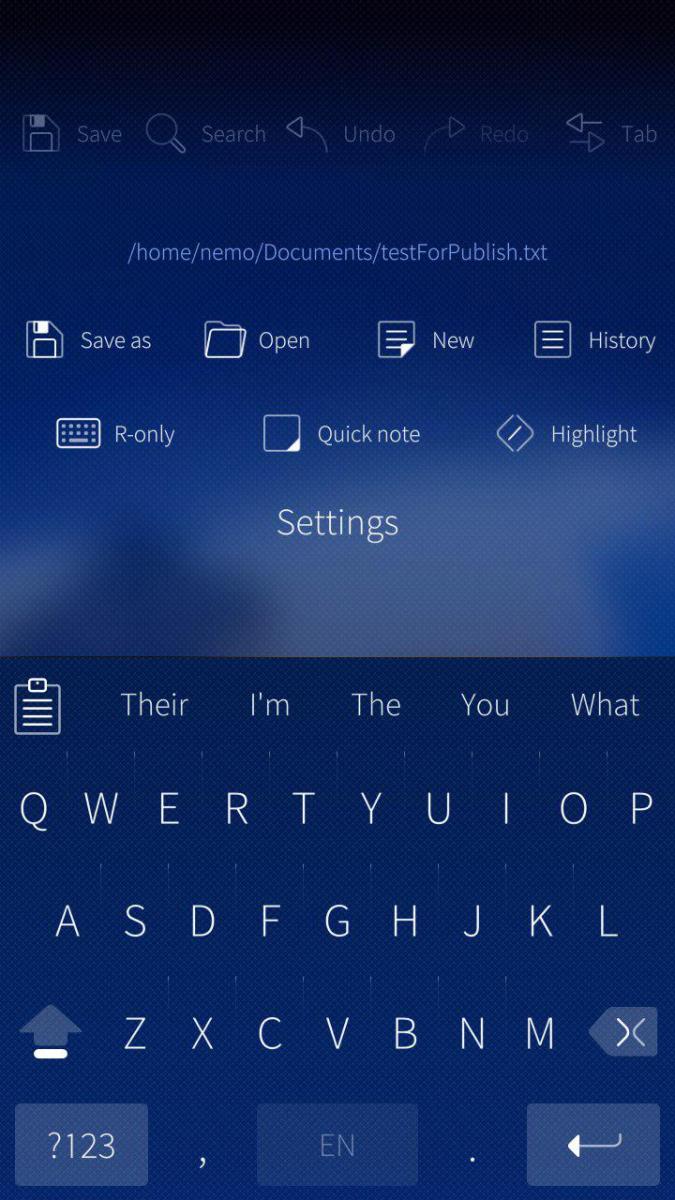View the file History
Screen dimensions: 675x1200
tap(594, 340)
